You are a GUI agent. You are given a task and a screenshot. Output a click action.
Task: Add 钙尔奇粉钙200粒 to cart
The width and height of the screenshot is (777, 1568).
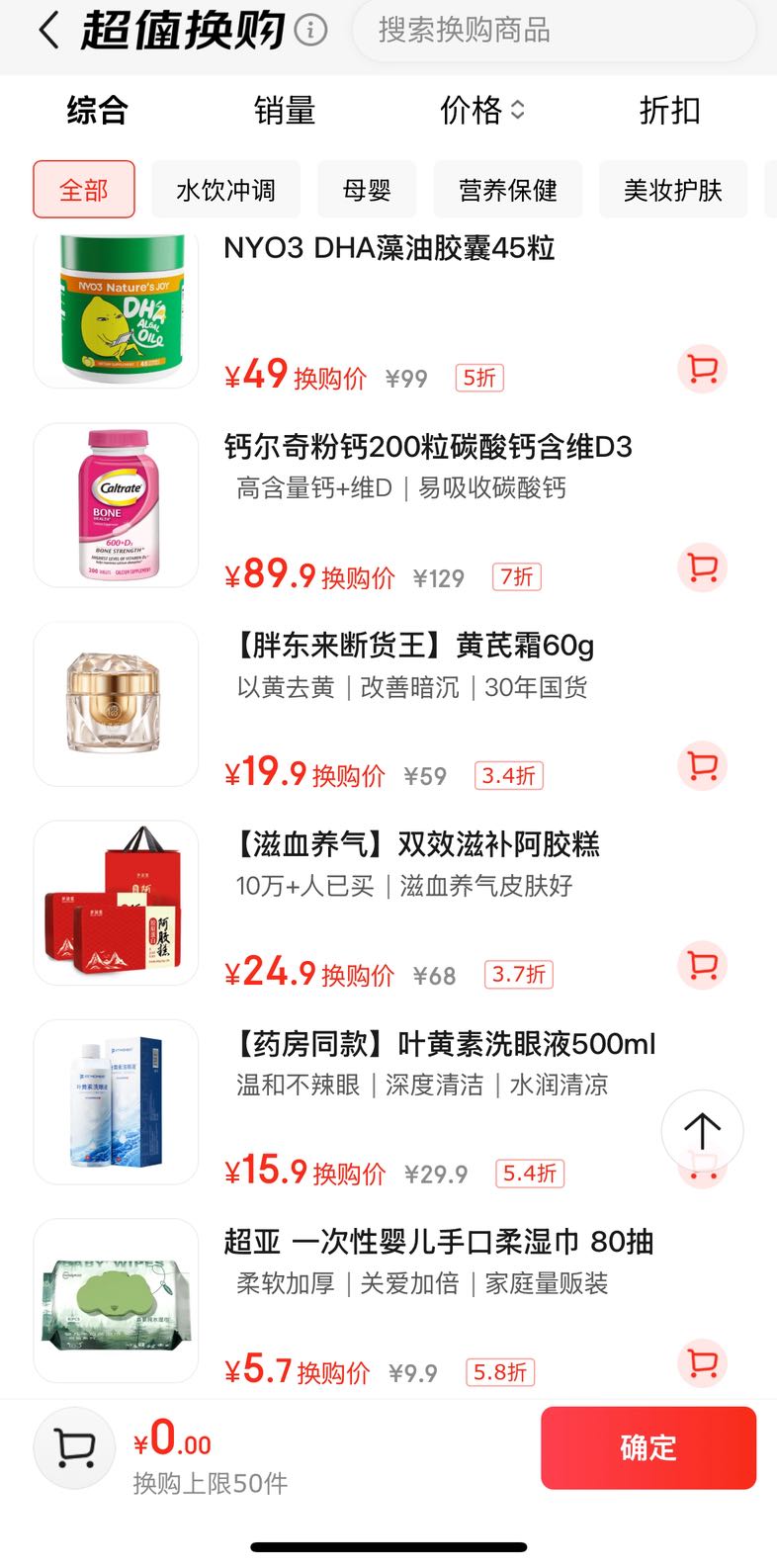703,567
